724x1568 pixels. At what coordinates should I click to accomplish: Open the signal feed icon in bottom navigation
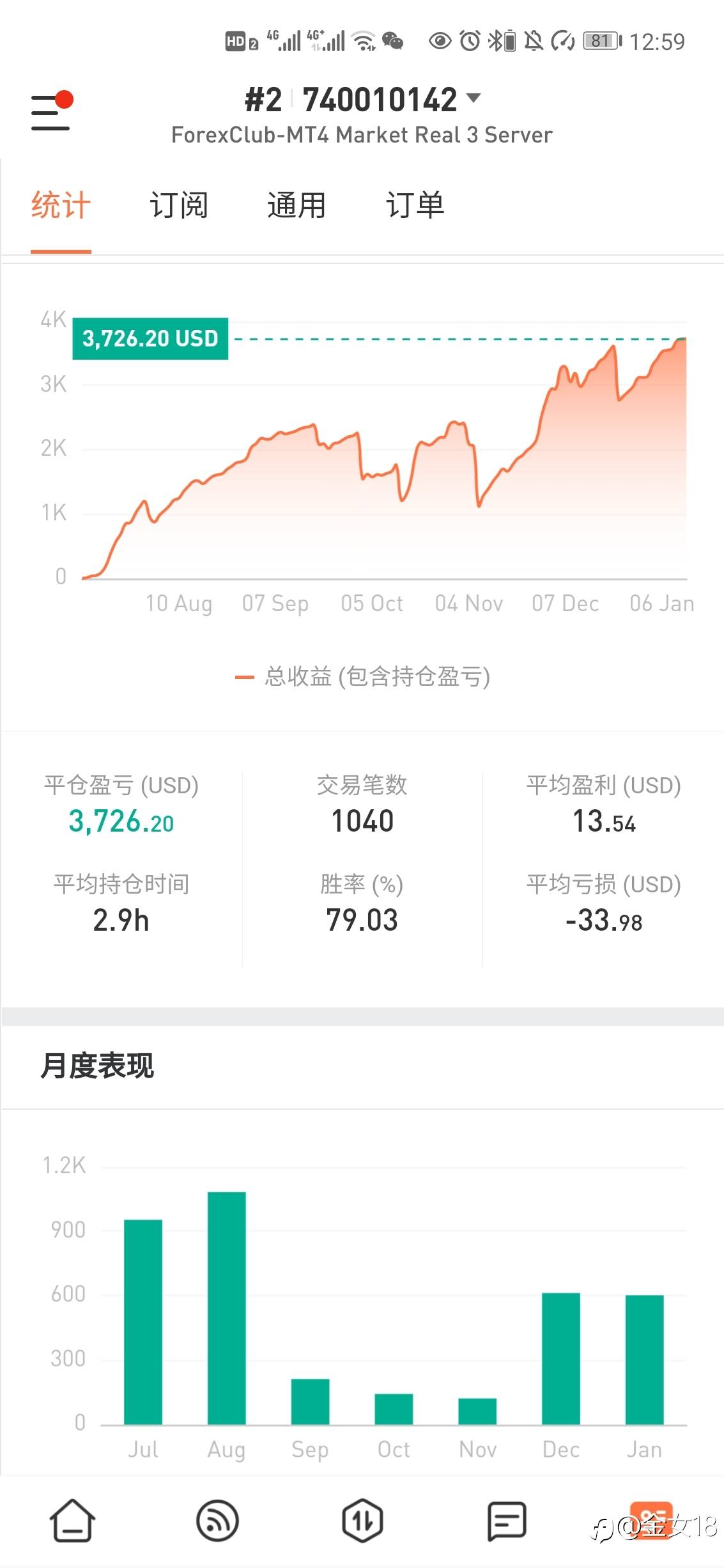tap(217, 1520)
